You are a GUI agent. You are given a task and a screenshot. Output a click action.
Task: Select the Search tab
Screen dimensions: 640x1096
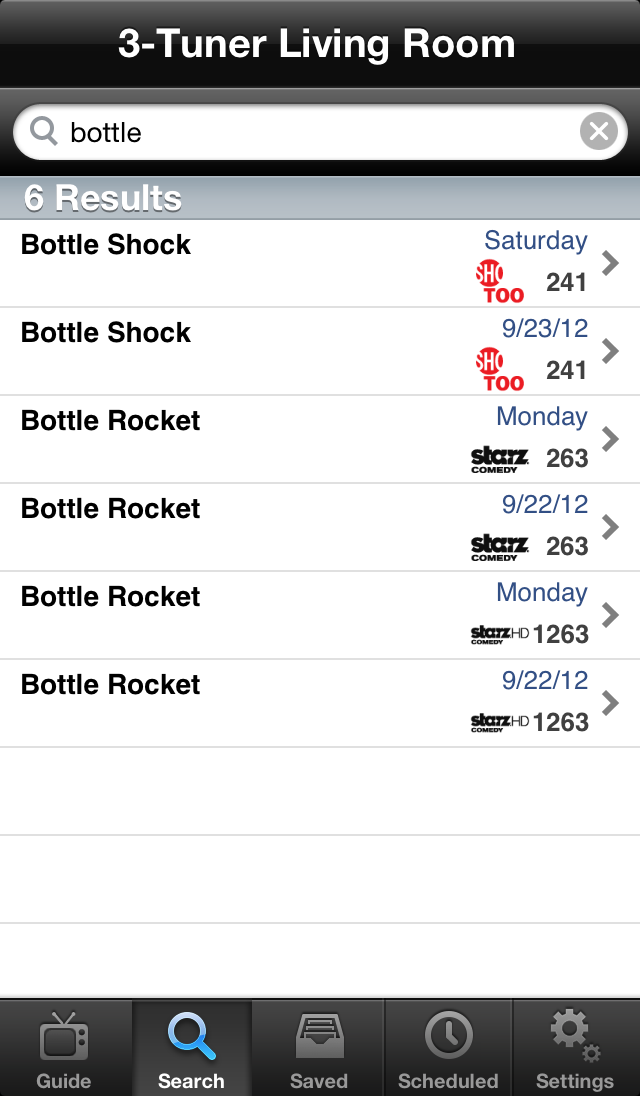tap(191, 1050)
